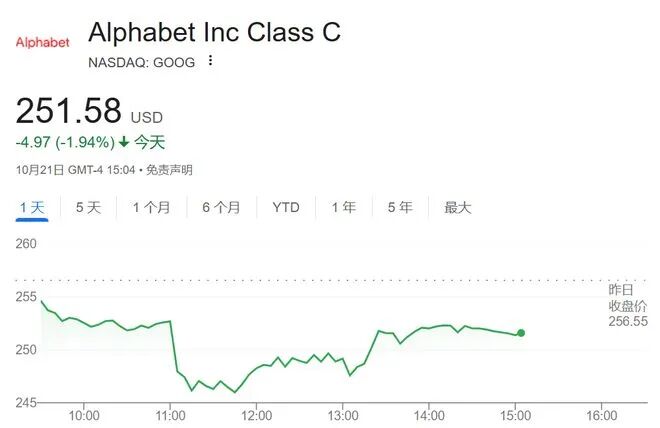Viewport: 660px width, 428px height.
Task: Open the 免责声明 disclaimer link
Action: click(x=169, y=170)
